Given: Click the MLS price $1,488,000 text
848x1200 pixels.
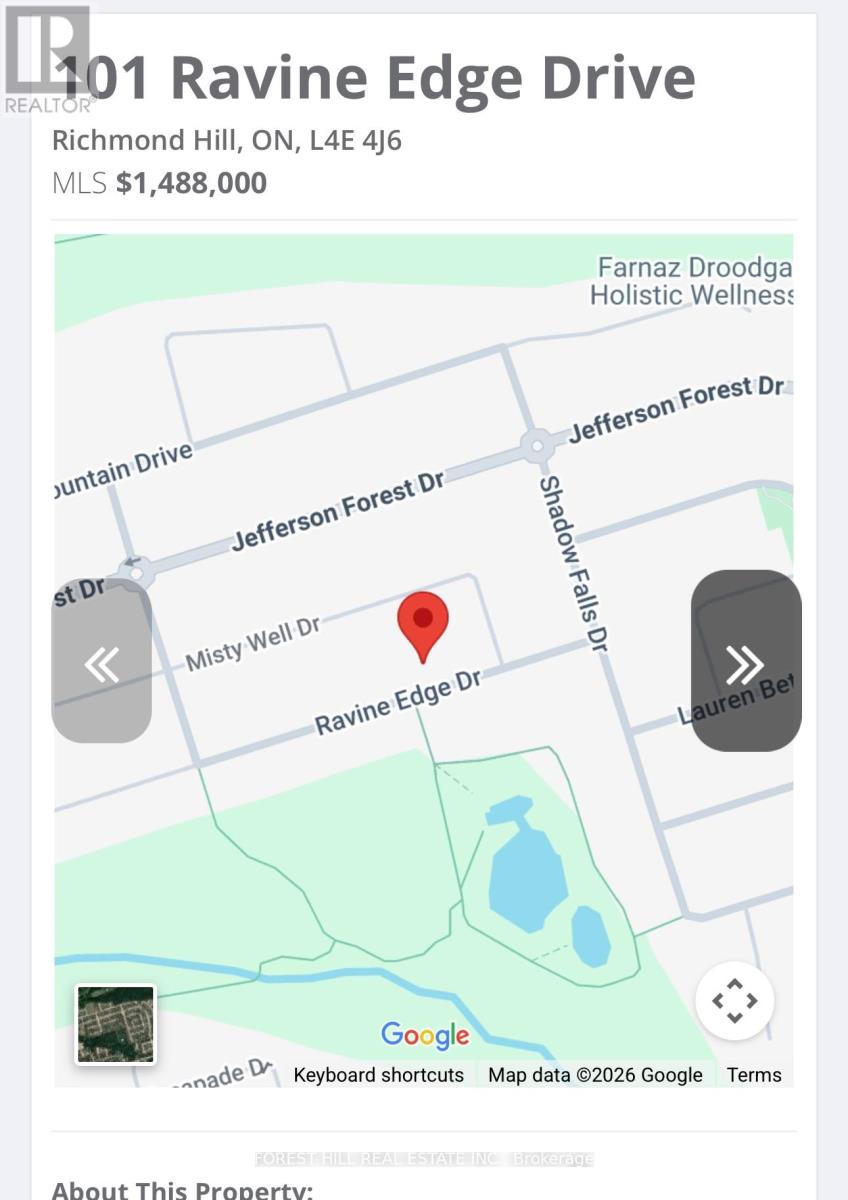Looking at the screenshot, I should tap(160, 183).
